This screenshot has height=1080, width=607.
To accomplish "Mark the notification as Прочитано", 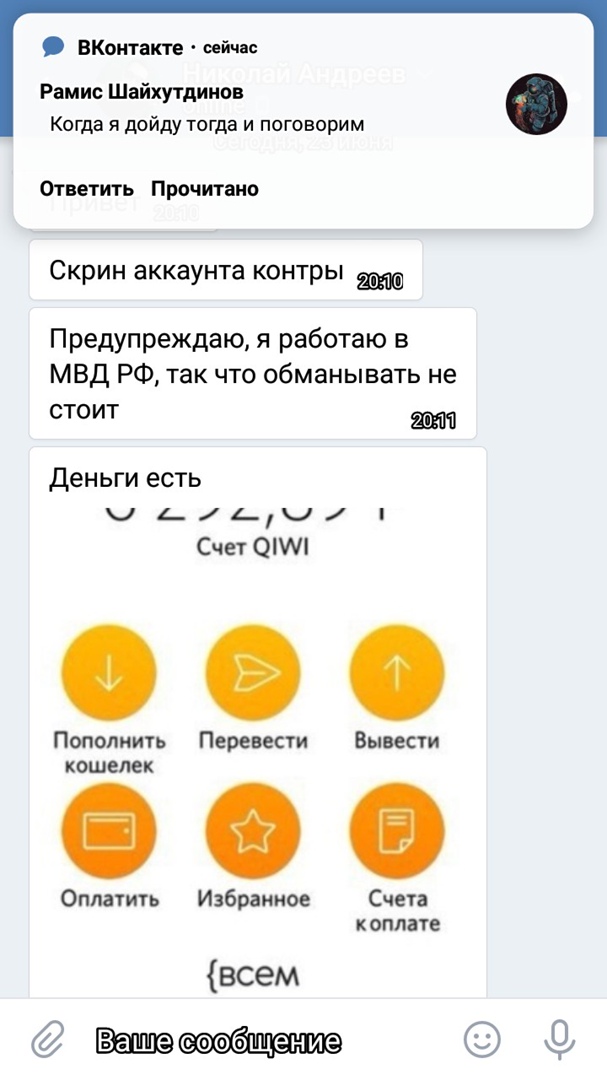I will click(204, 189).
